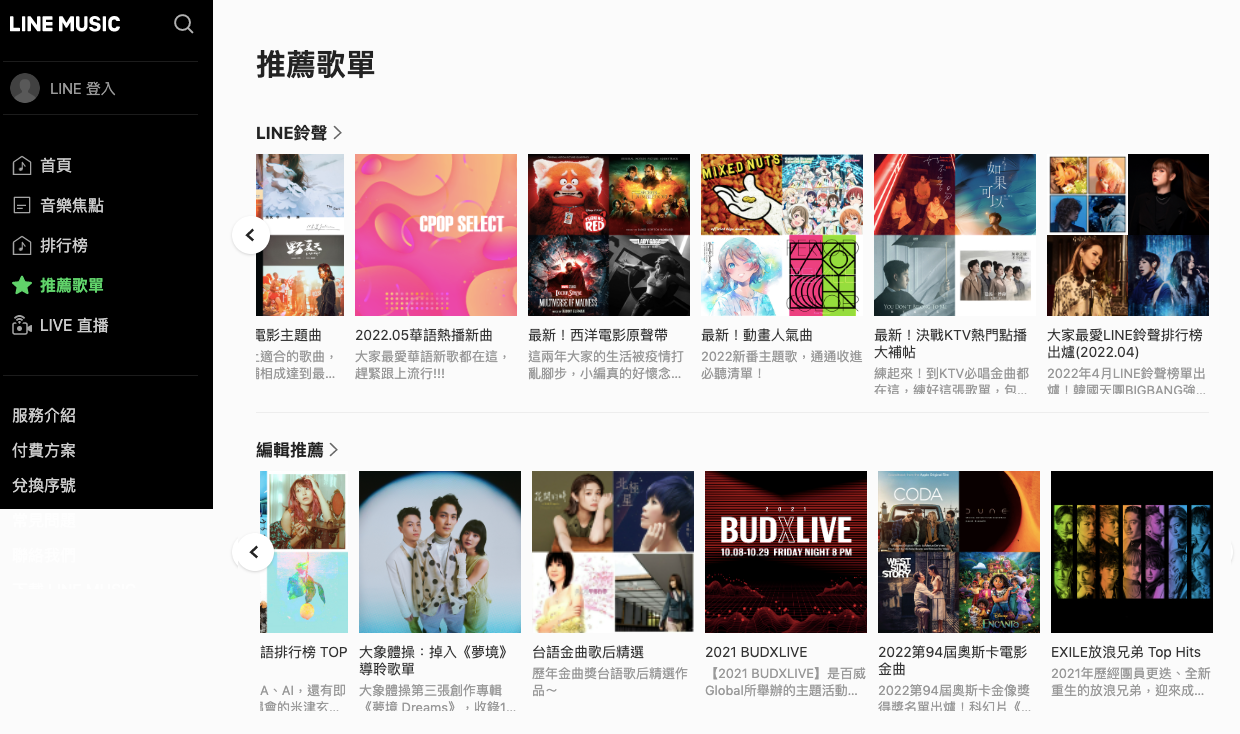Go to 首頁 in the sidebar
This screenshot has width=1240, height=734.
[x=55, y=165]
